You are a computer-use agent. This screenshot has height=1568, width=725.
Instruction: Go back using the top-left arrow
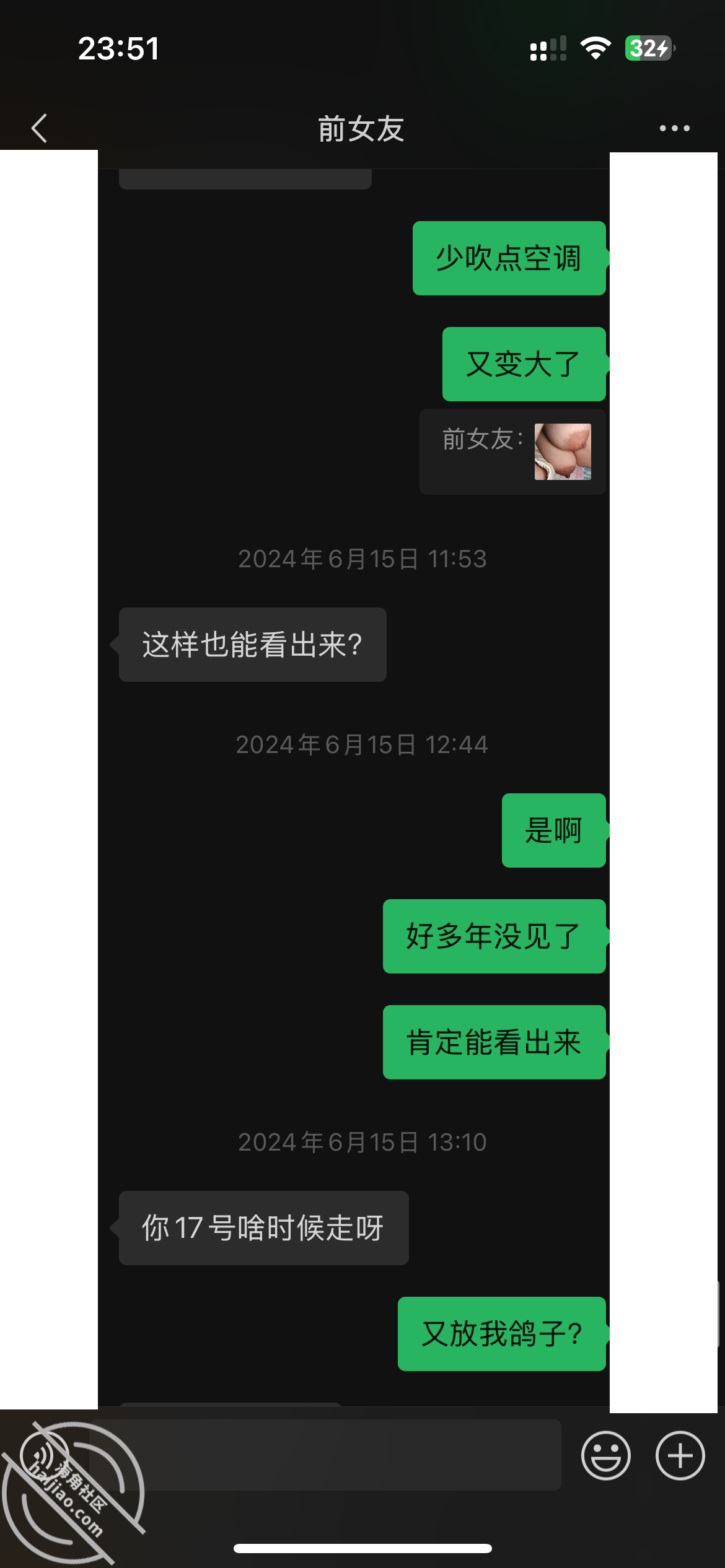pos(40,128)
